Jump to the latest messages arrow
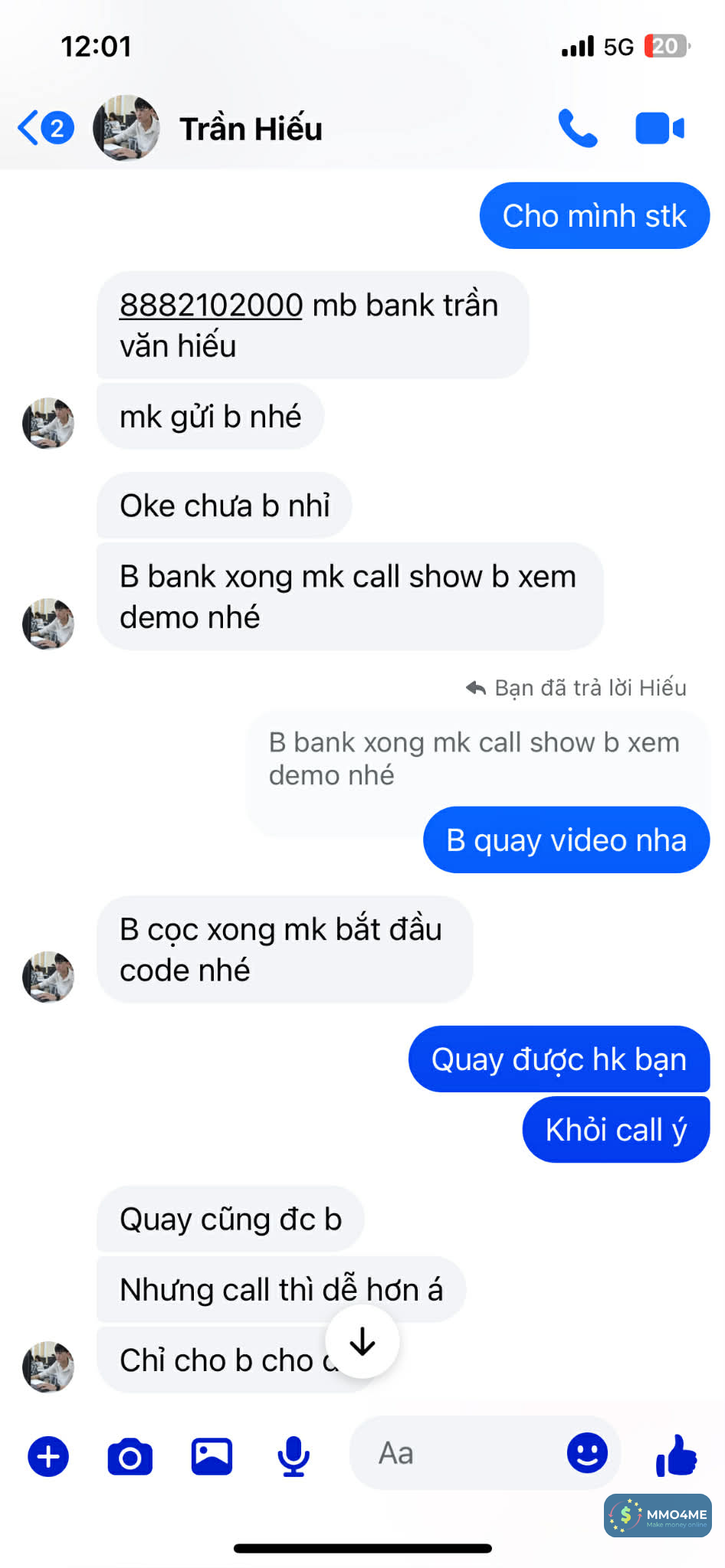 pos(362,1342)
